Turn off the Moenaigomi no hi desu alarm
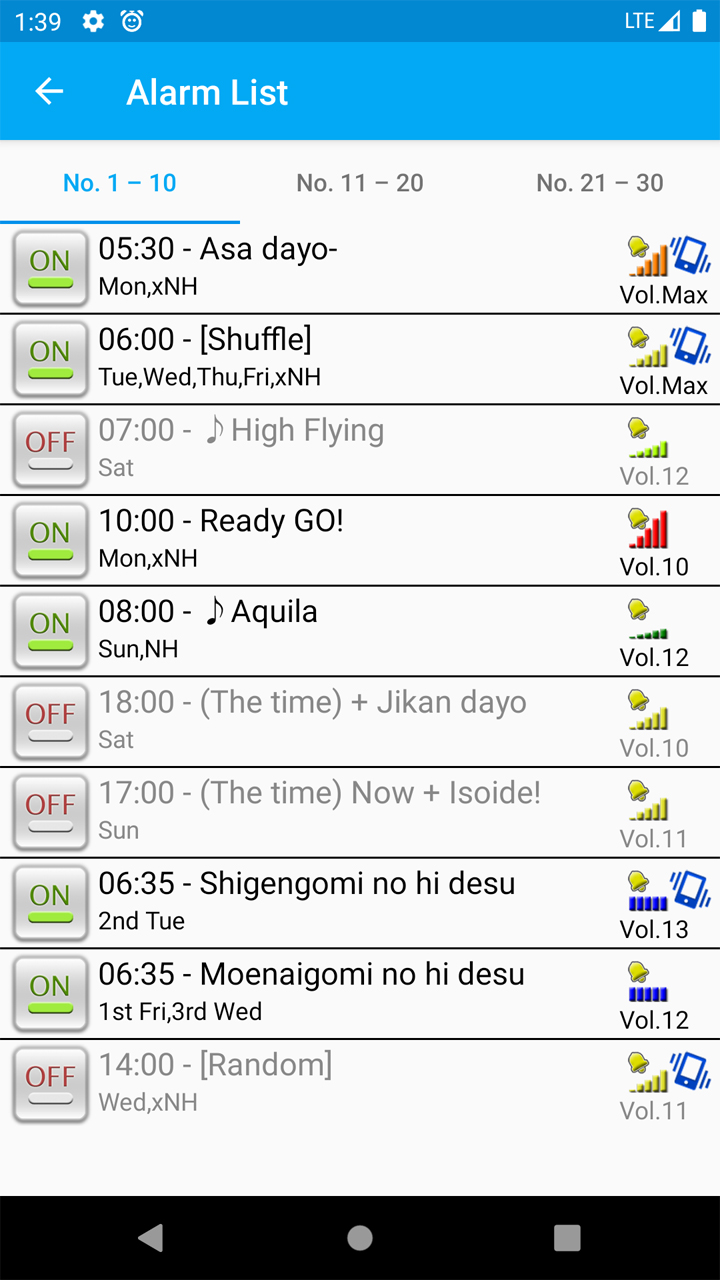This screenshot has width=720, height=1280. click(50, 994)
